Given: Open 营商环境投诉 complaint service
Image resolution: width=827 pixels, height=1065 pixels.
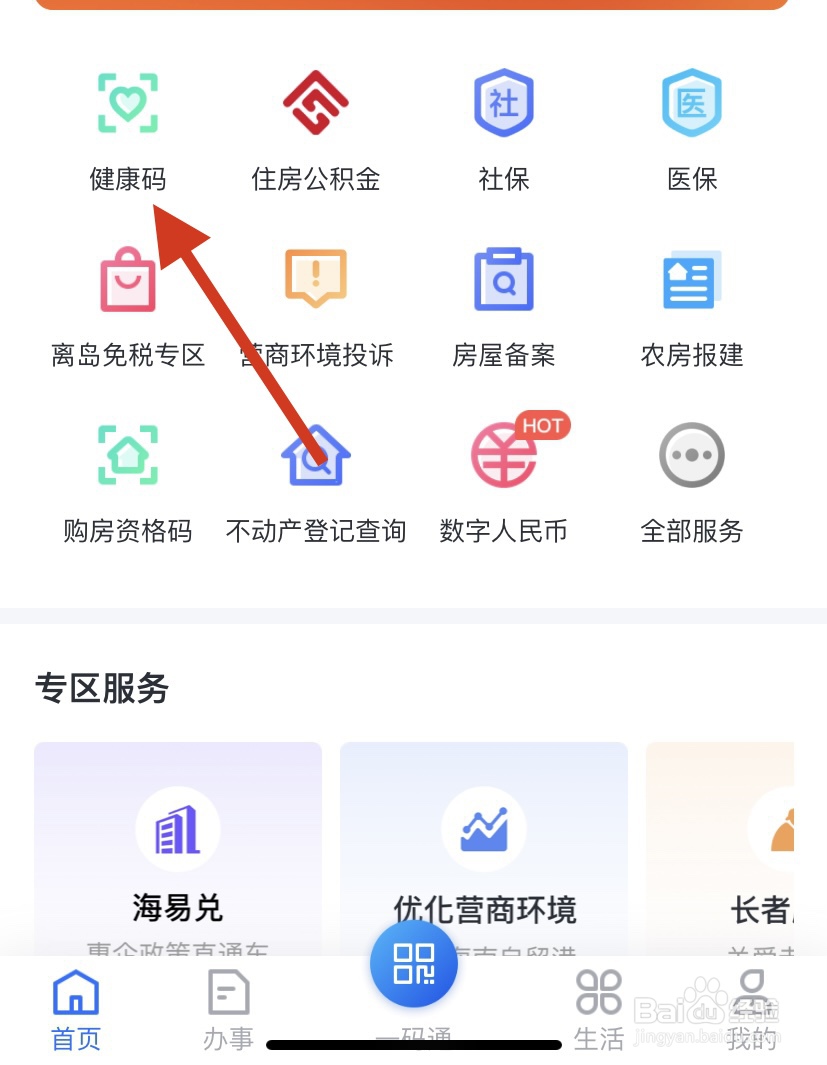Looking at the screenshot, I should (315, 305).
